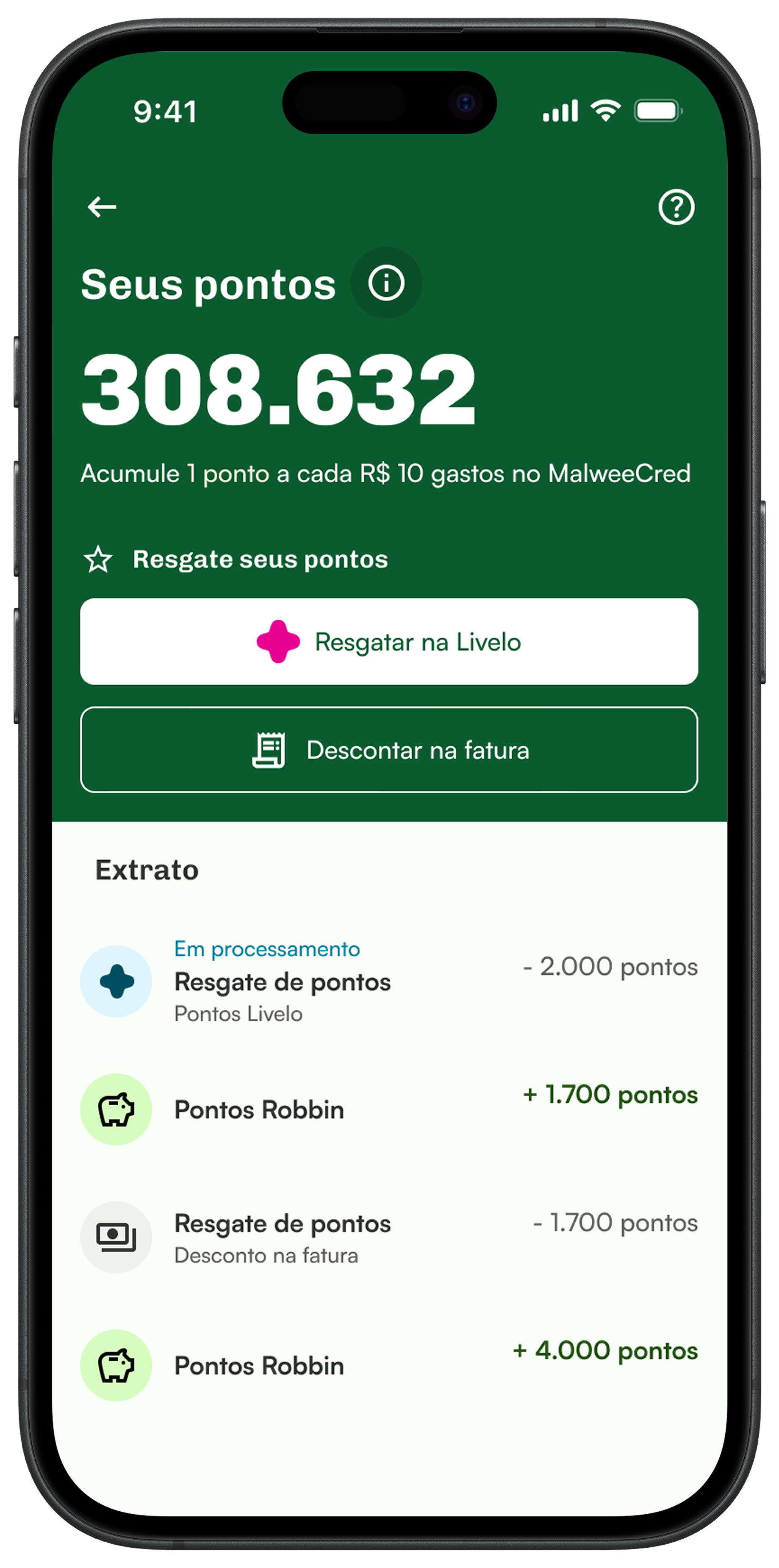Screen dimensions: 779x1568
Task: Open the help question mark icon
Action: pos(676,208)
